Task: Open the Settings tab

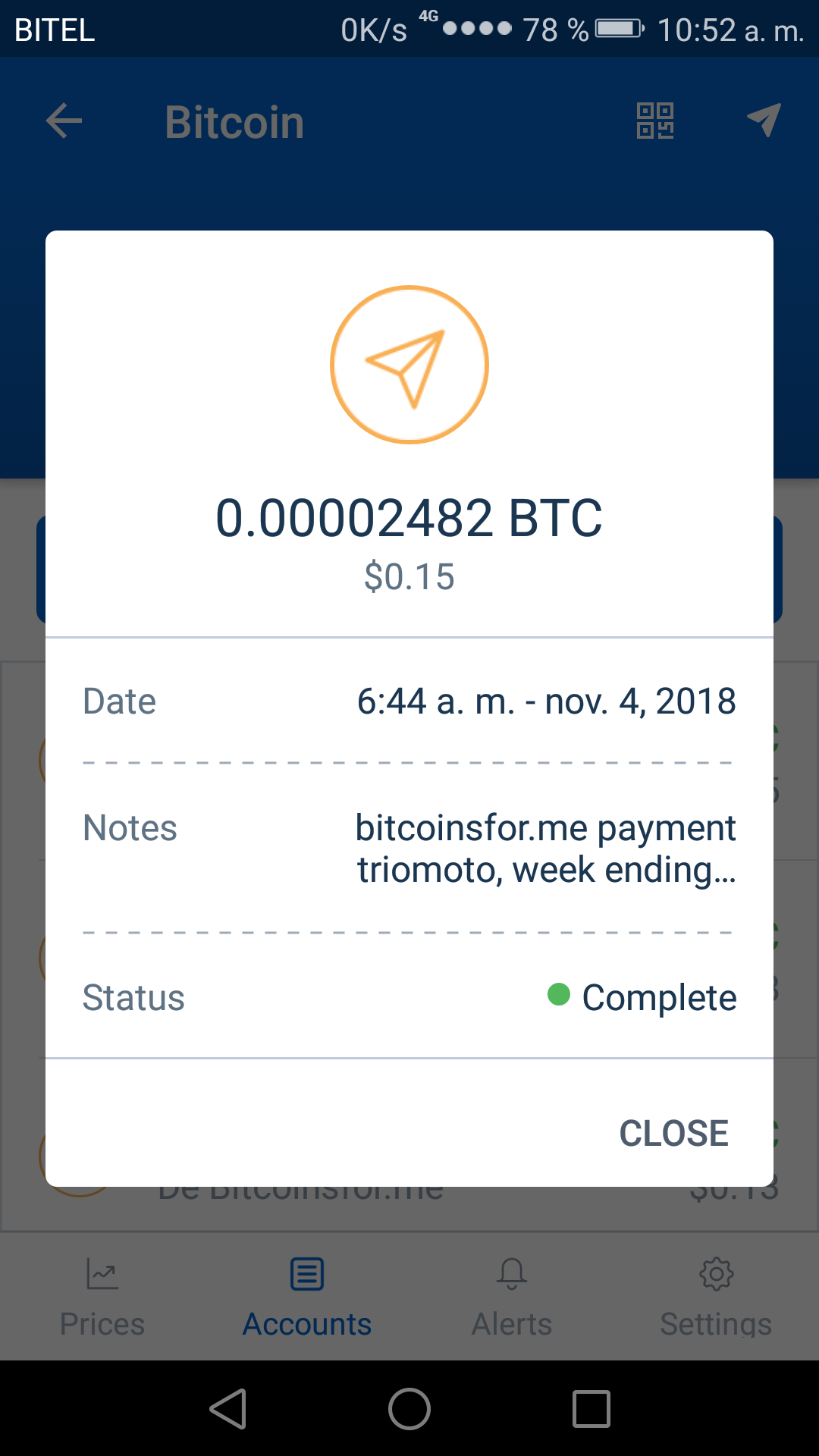Action: (716, 1298)
